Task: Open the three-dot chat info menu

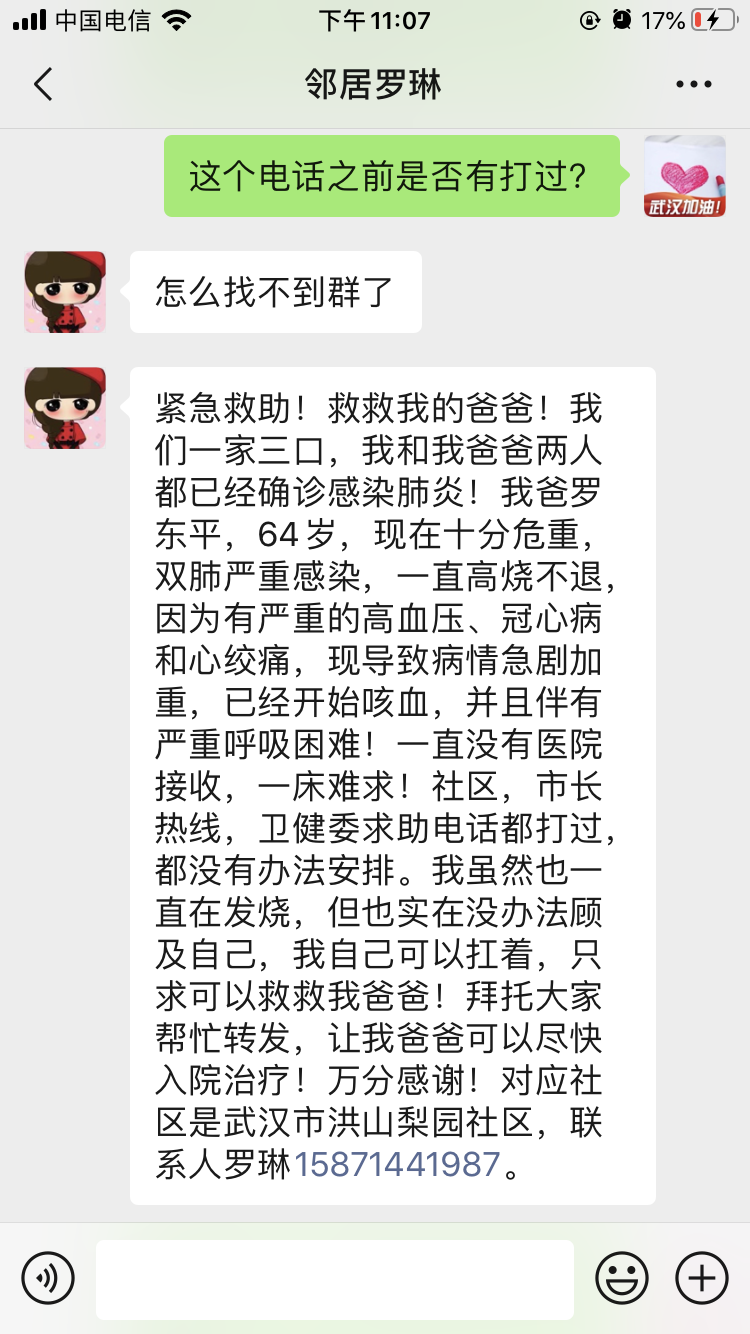Action: coord(693,85)
